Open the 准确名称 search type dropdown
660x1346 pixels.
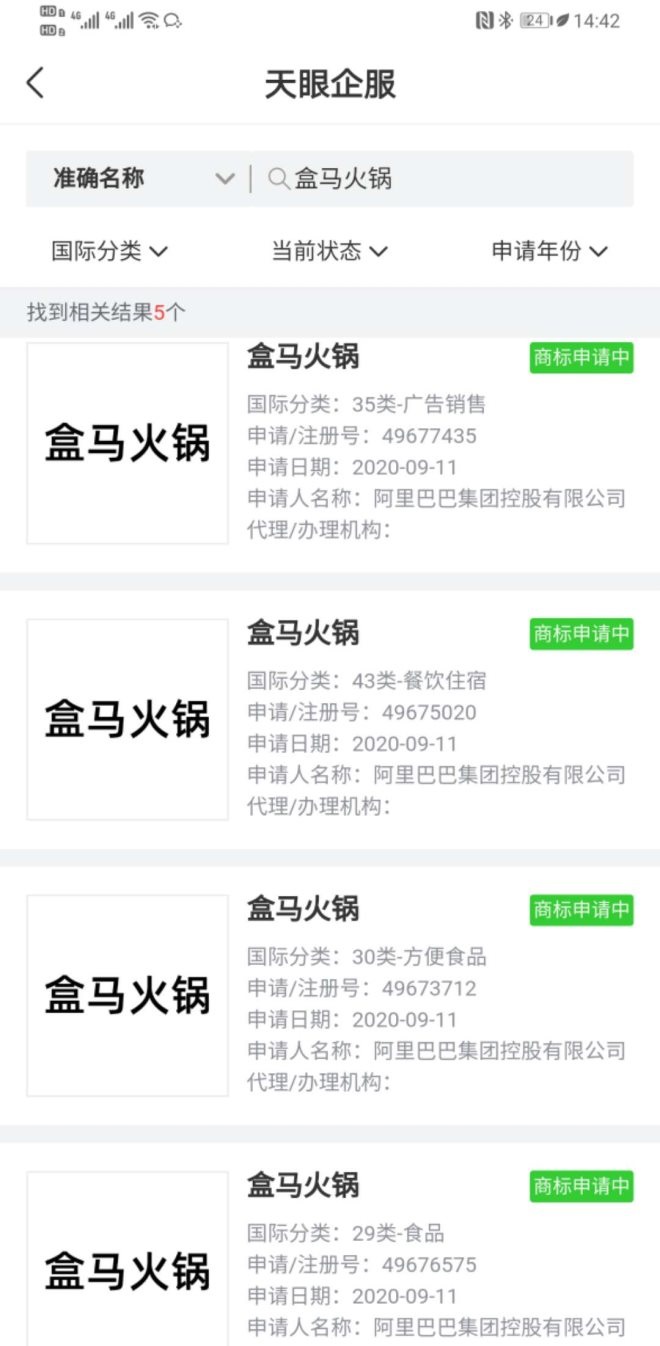tap(139, 179)
